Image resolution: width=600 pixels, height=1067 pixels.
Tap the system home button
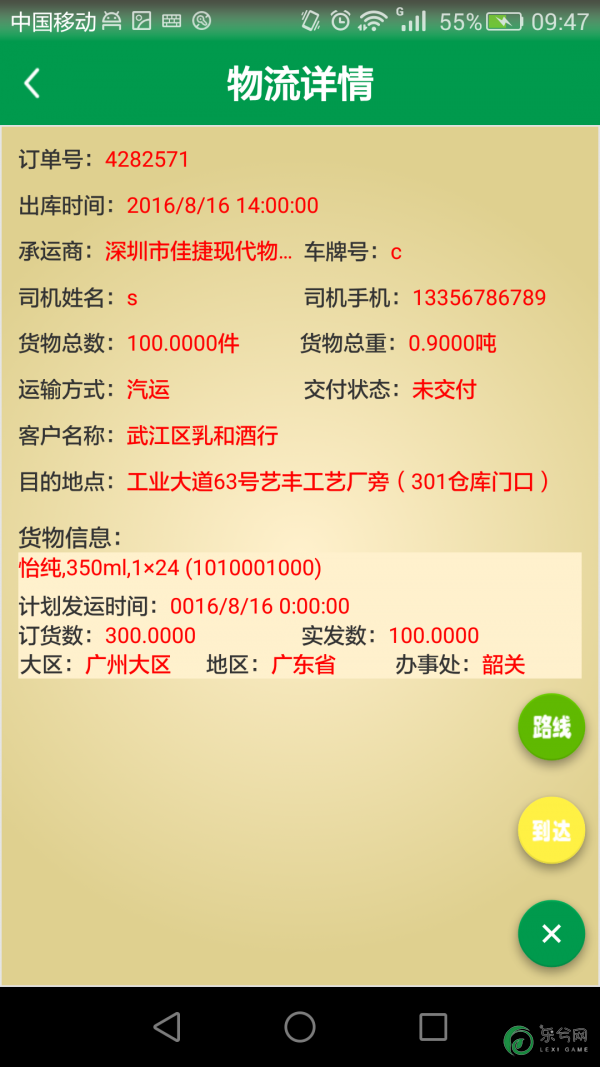click(300, 1026)
